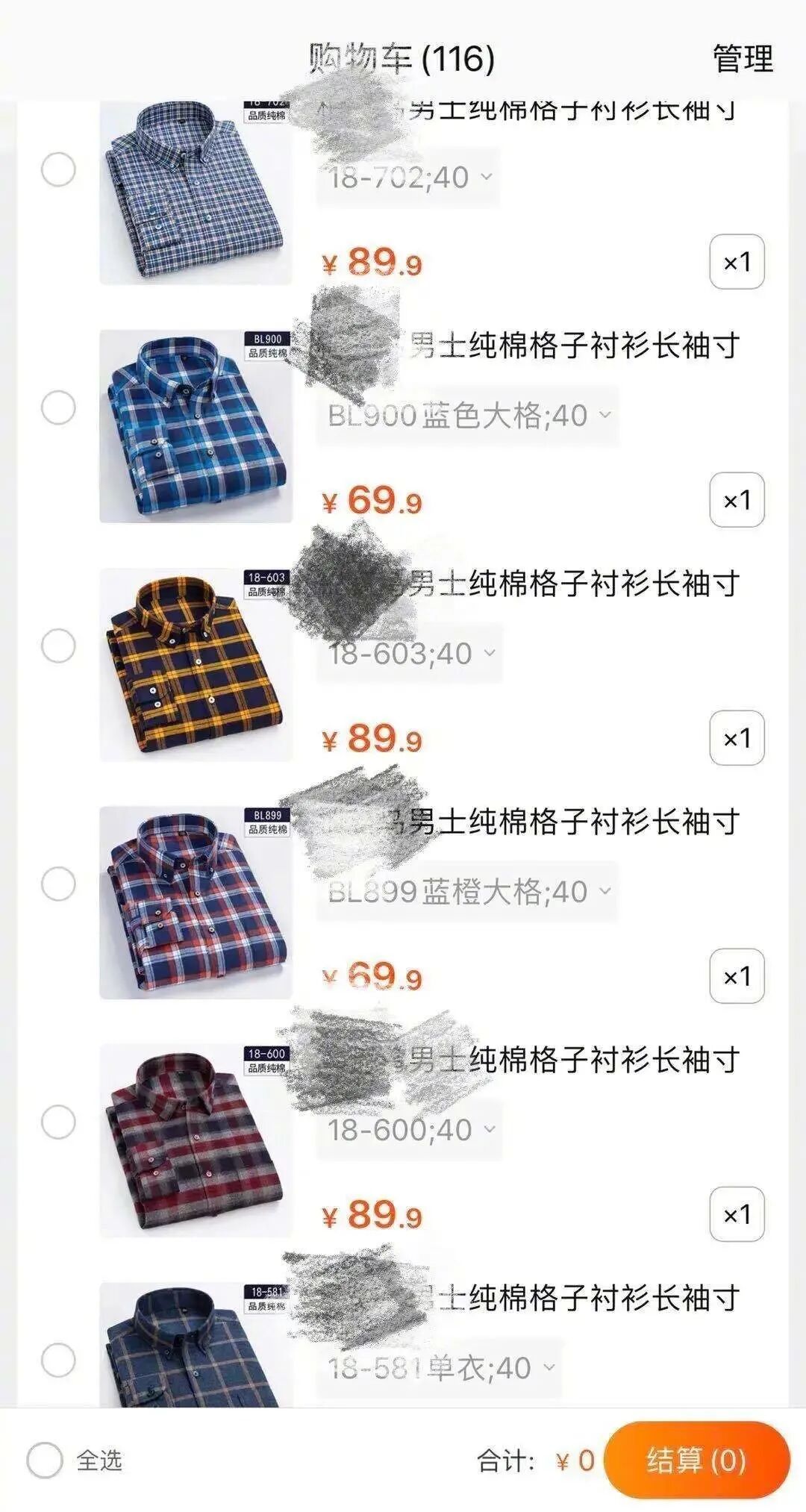Select the 18-603 yellow plaid shirt
806x1512 pixels.
[58, 646]
